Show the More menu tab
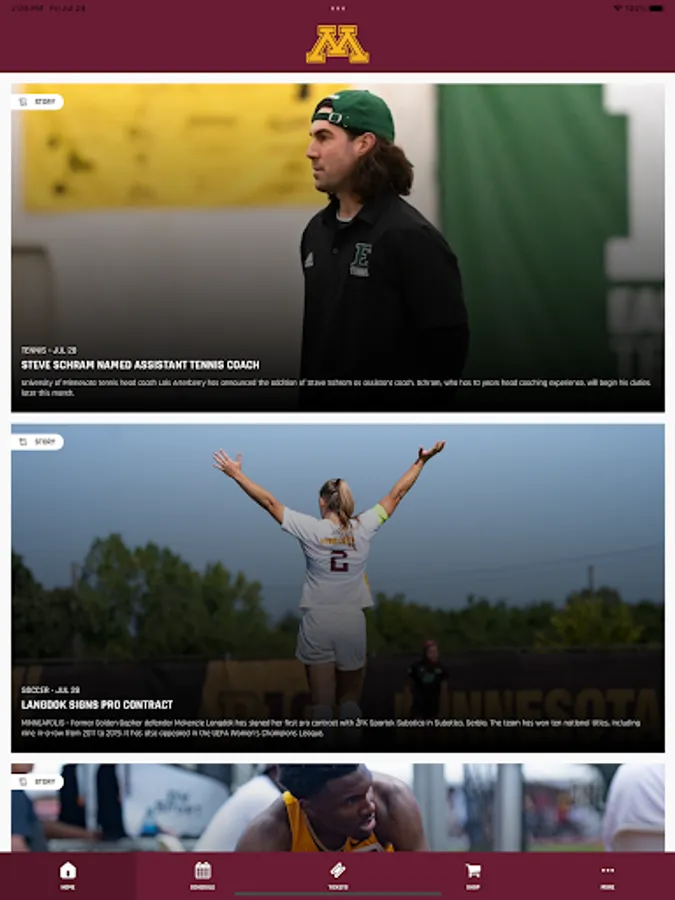 click(x=608, y=875)
